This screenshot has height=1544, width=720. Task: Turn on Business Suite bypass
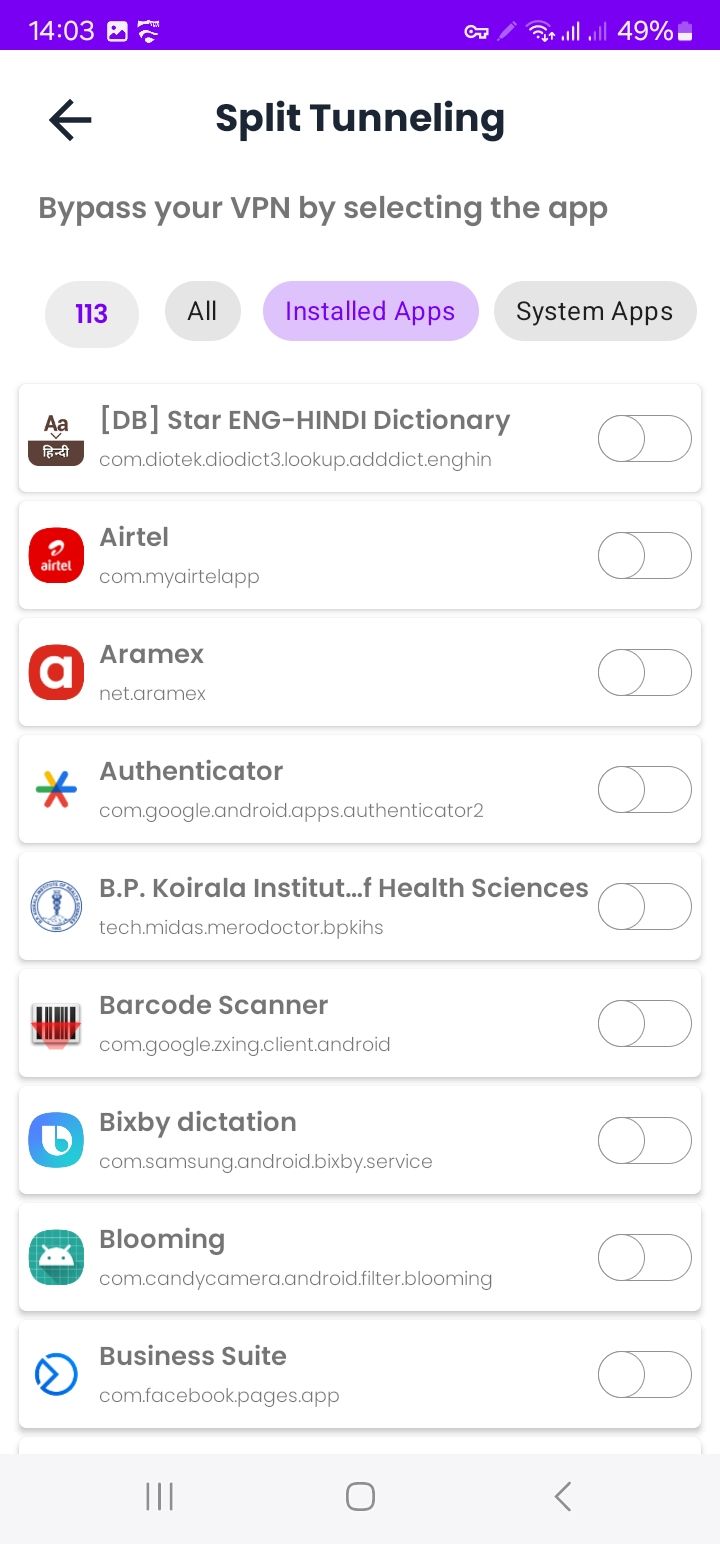644,1375
